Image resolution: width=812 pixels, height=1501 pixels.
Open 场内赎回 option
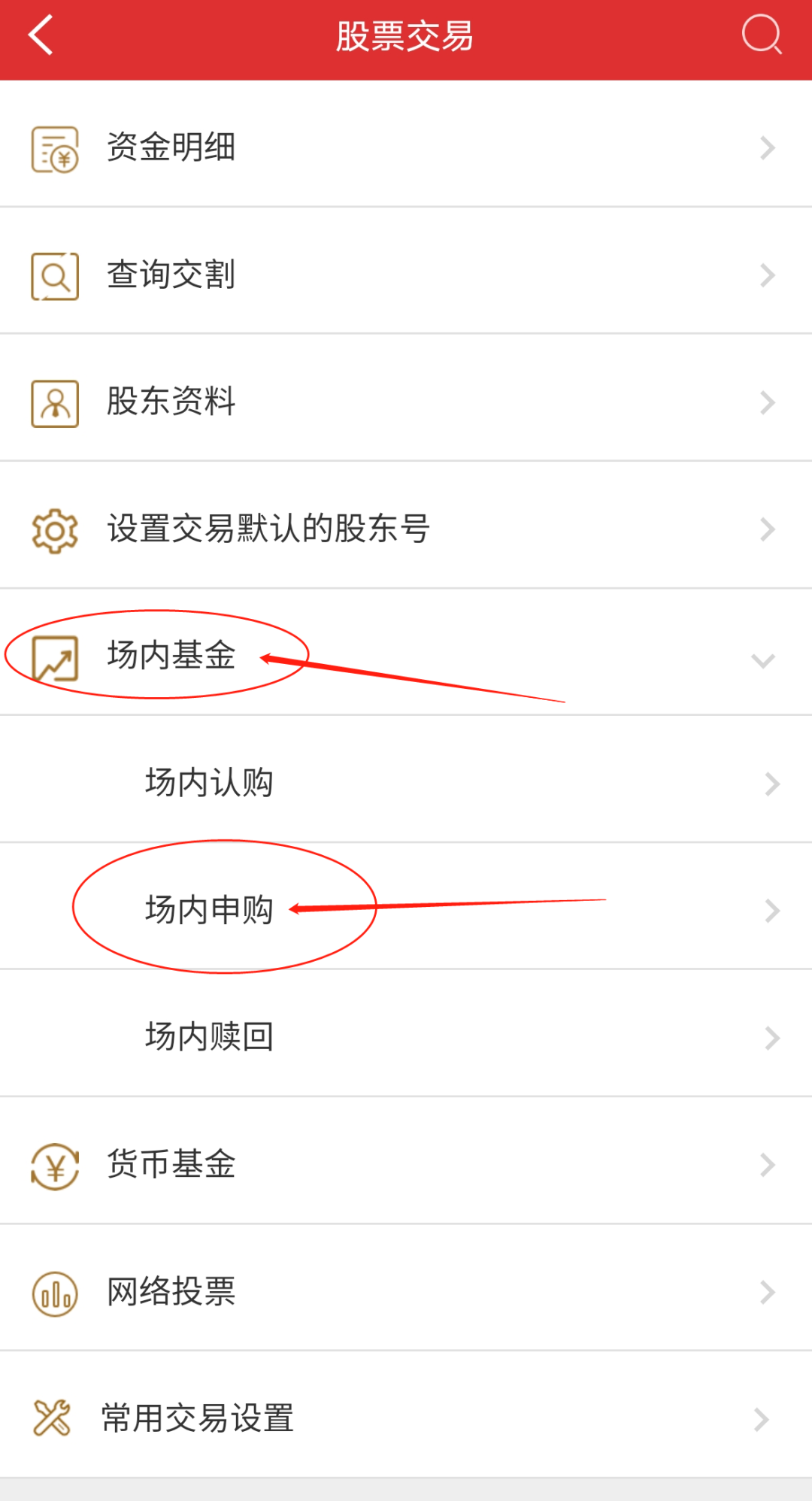click(x=406, y=1034)
